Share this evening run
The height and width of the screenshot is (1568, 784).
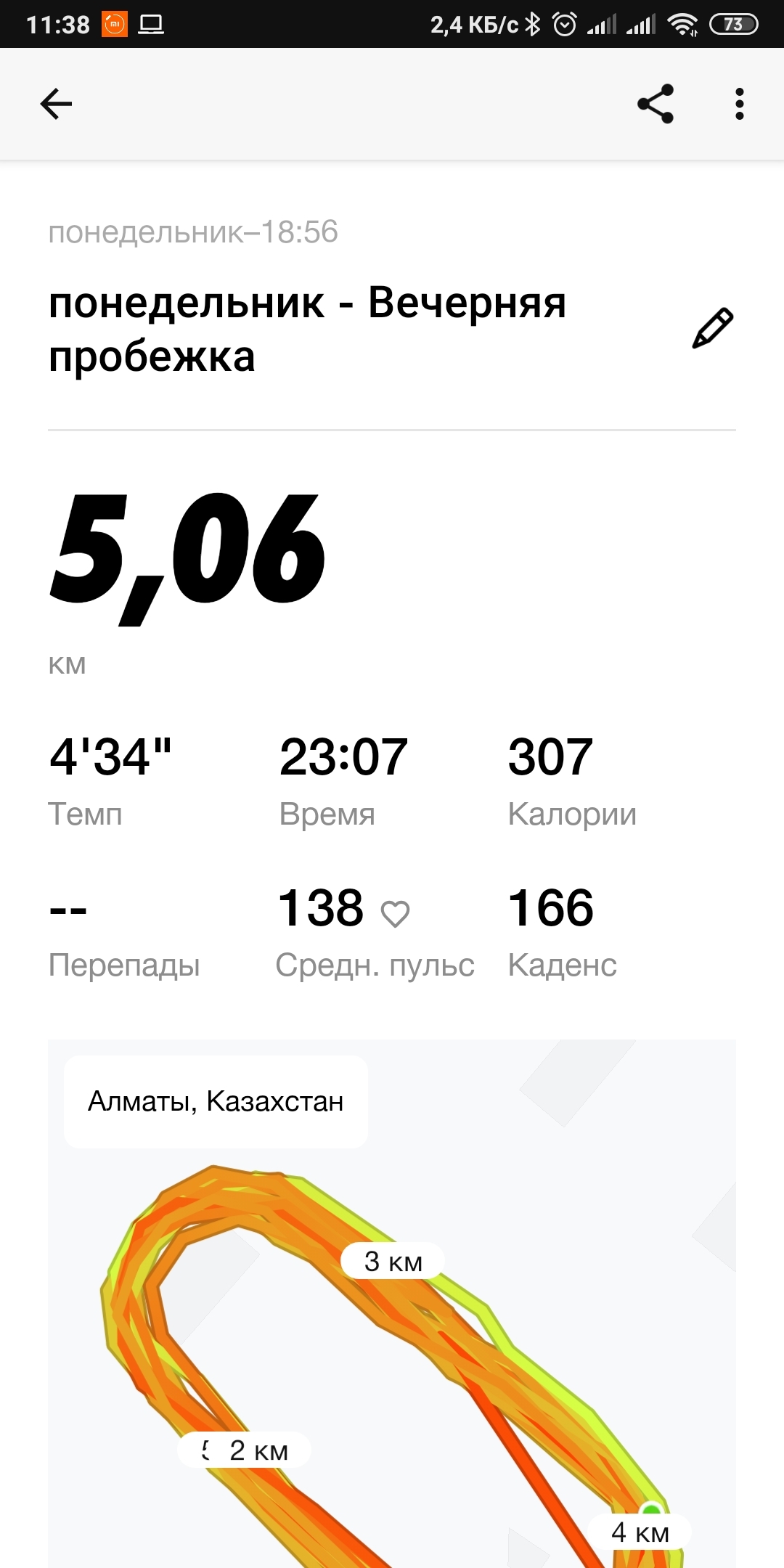tap(656, 104)
